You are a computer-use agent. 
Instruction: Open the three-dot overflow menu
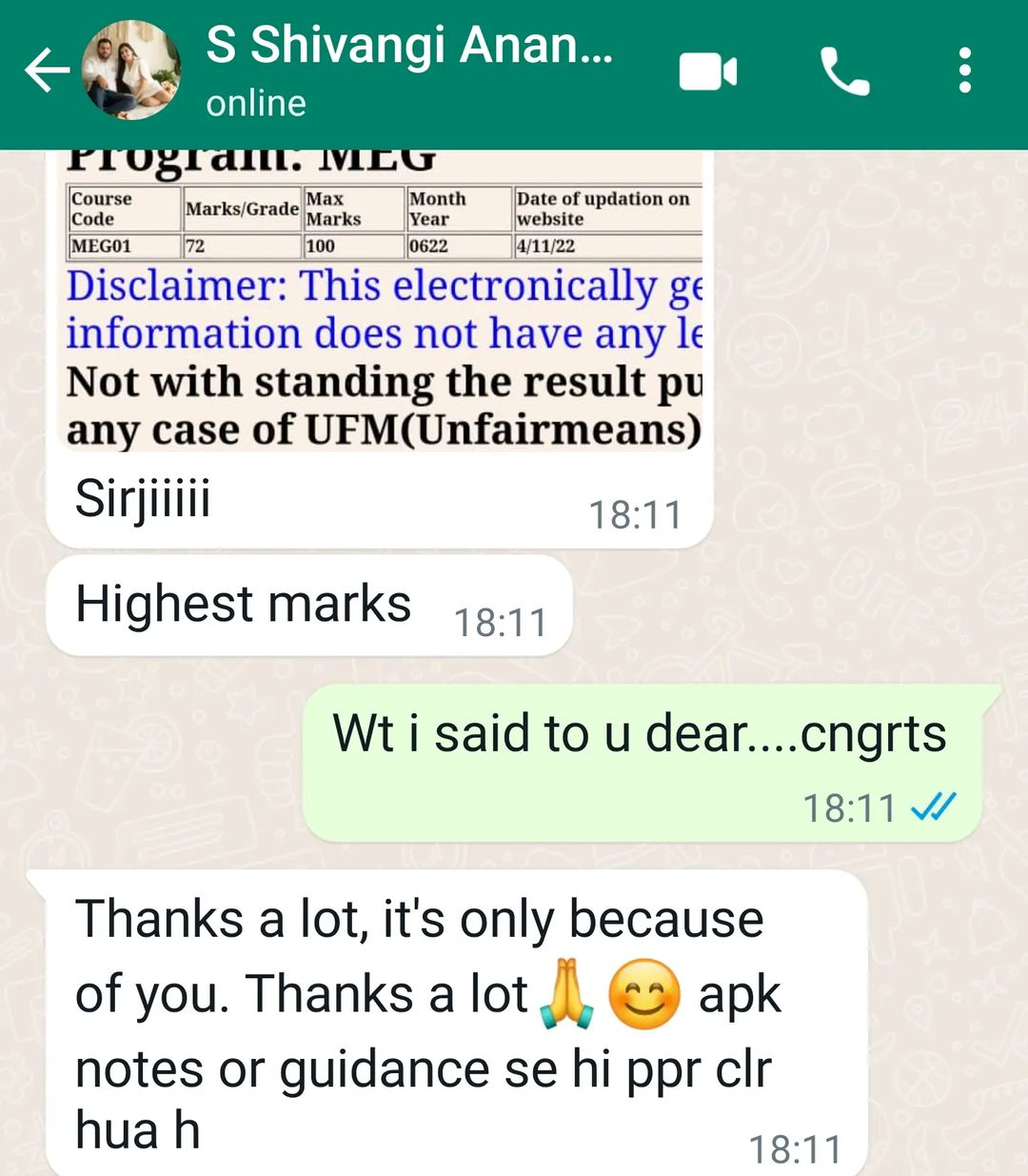[965, 71]
